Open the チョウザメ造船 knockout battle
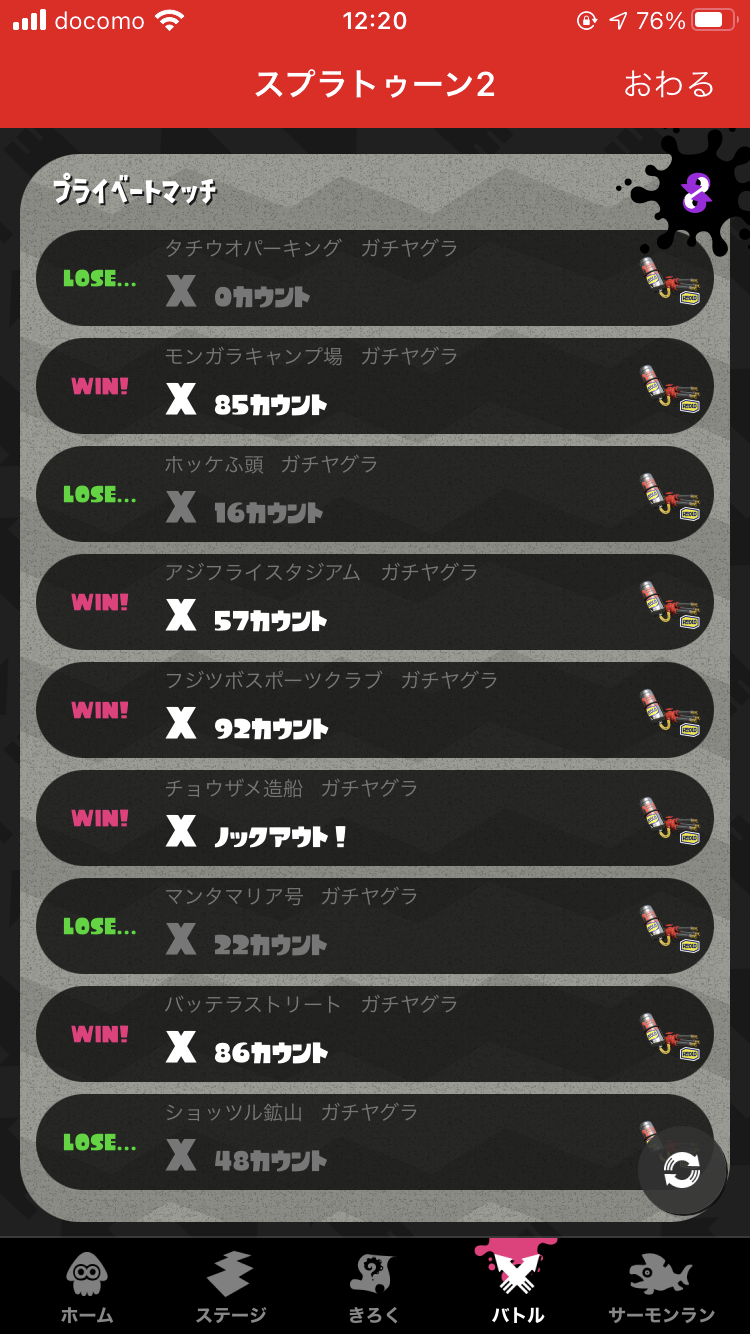This screenshot has width=750, height=1334. pyautogui.click(x=374, y=818)
